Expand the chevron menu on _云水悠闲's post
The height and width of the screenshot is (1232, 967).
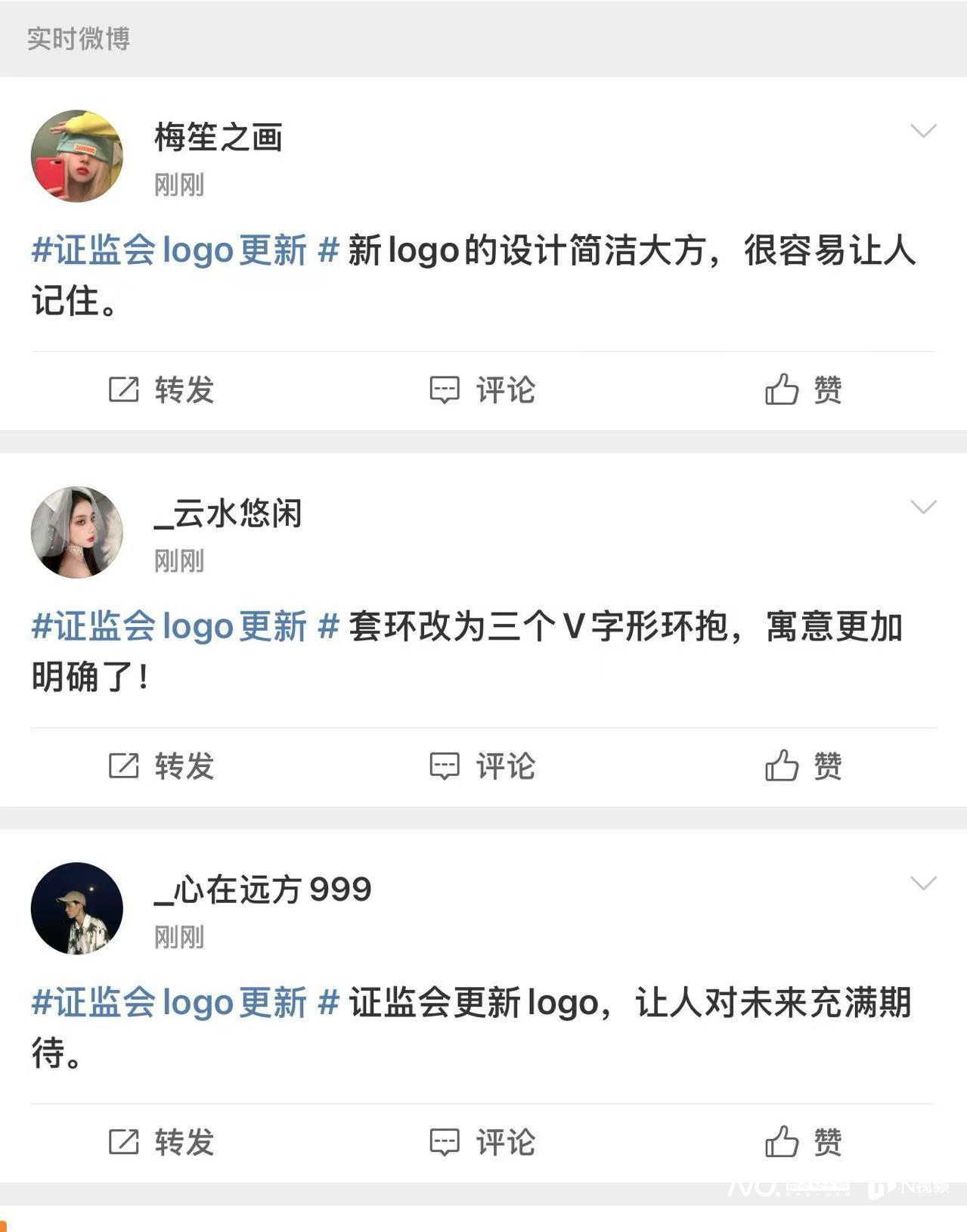(x=923, y=507)
